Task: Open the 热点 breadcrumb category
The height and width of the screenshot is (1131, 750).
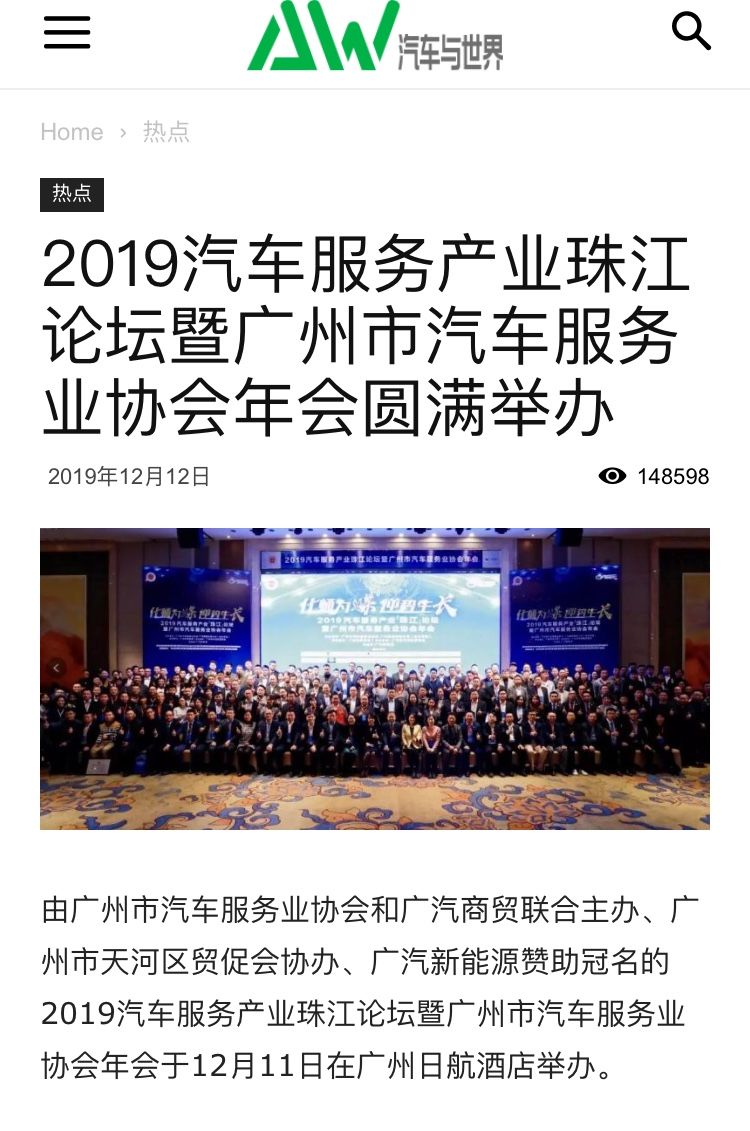Action: [x=166, y=132]
